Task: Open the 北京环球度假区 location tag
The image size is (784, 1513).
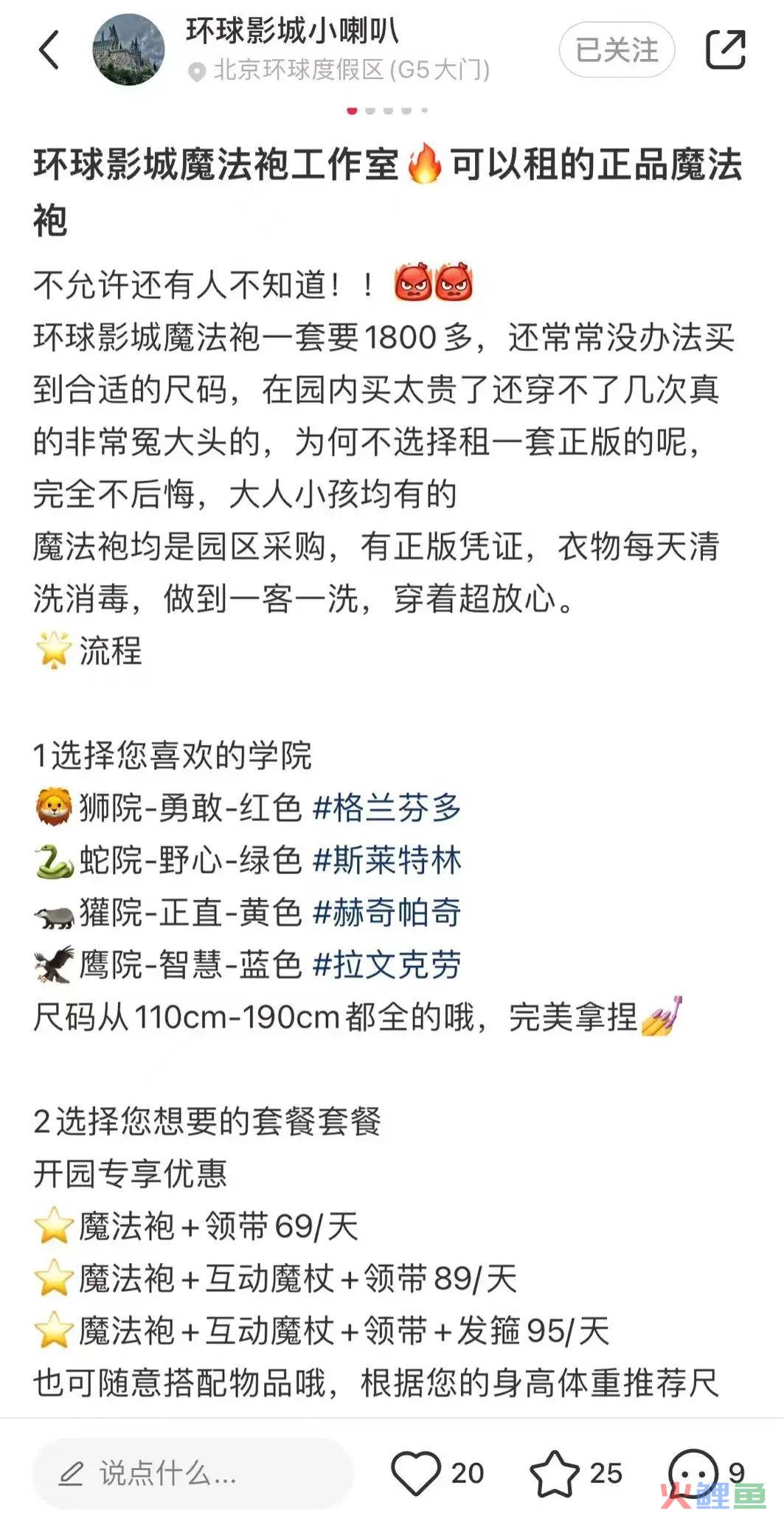Action: 341,70
